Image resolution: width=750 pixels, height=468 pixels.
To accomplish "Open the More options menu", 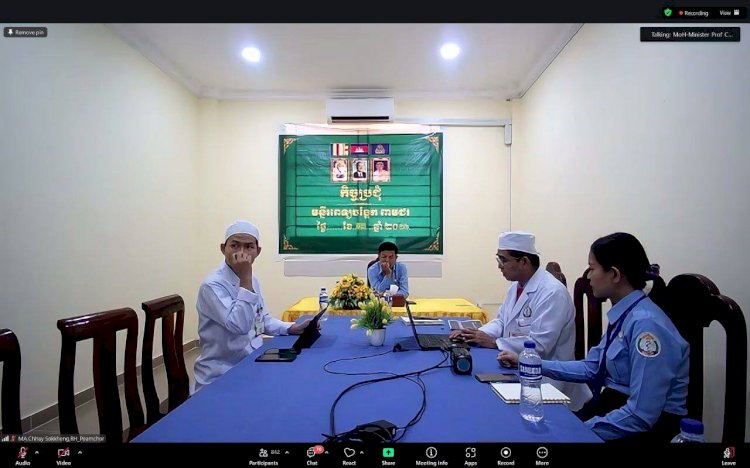I will point(542,454).
